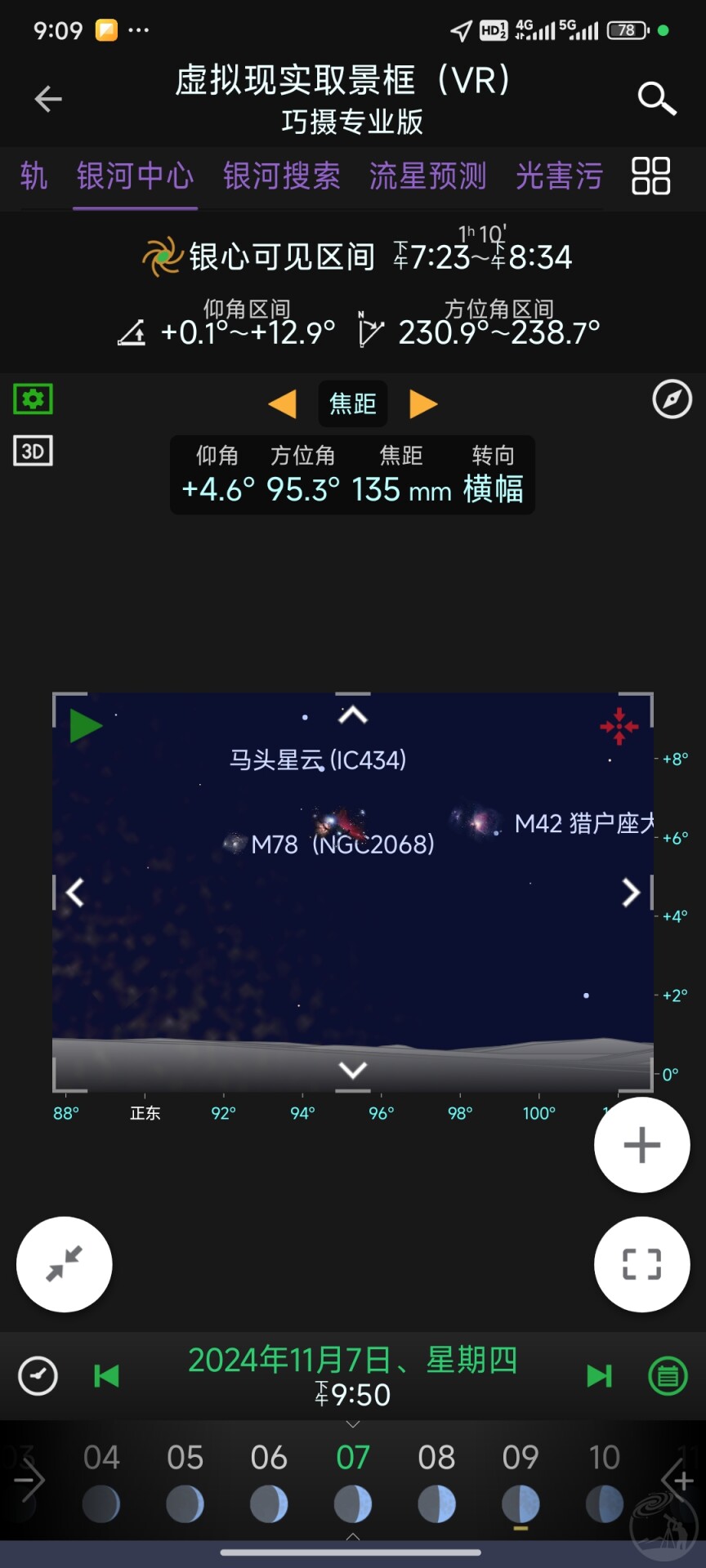This screenshot has height=1568, width=706.
Task: Open the grid view of all tabs
Action: point(651,176)
